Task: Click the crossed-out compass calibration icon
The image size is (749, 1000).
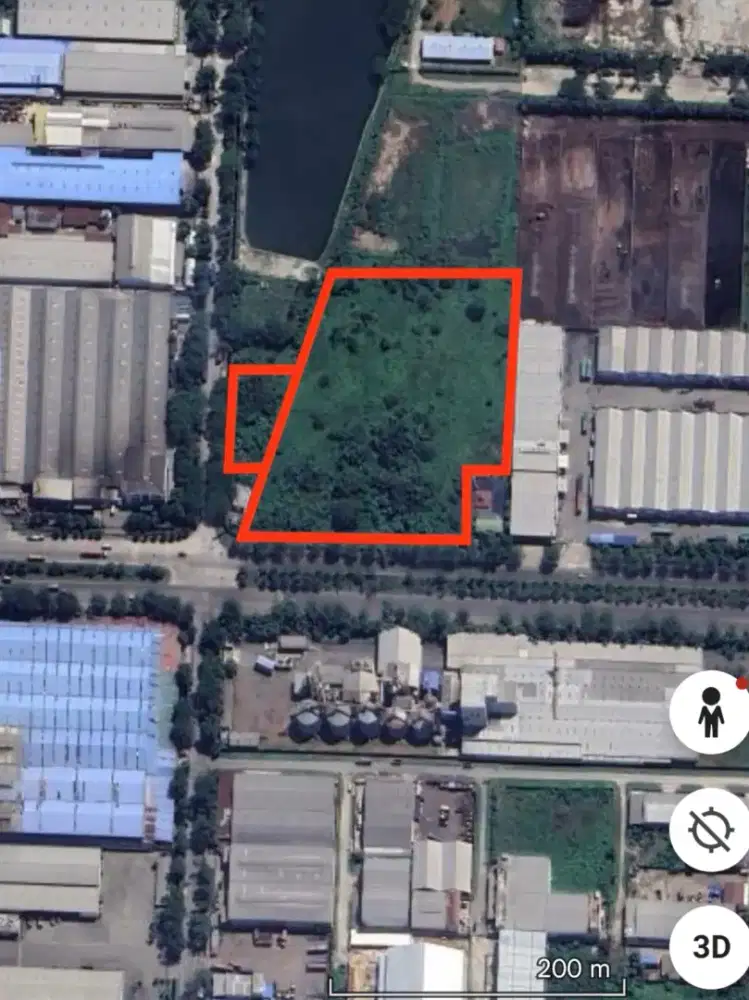Action: (711, 832)
